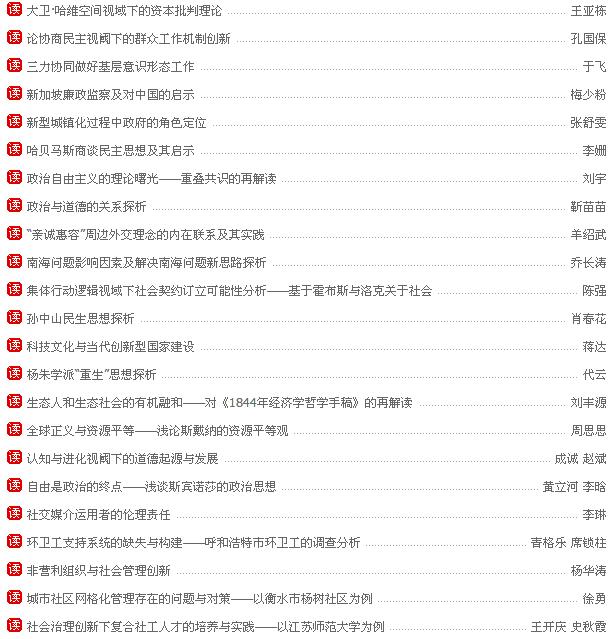Read 南海问题影响因素及解决南海问题新思路探析

pos(146,262)
